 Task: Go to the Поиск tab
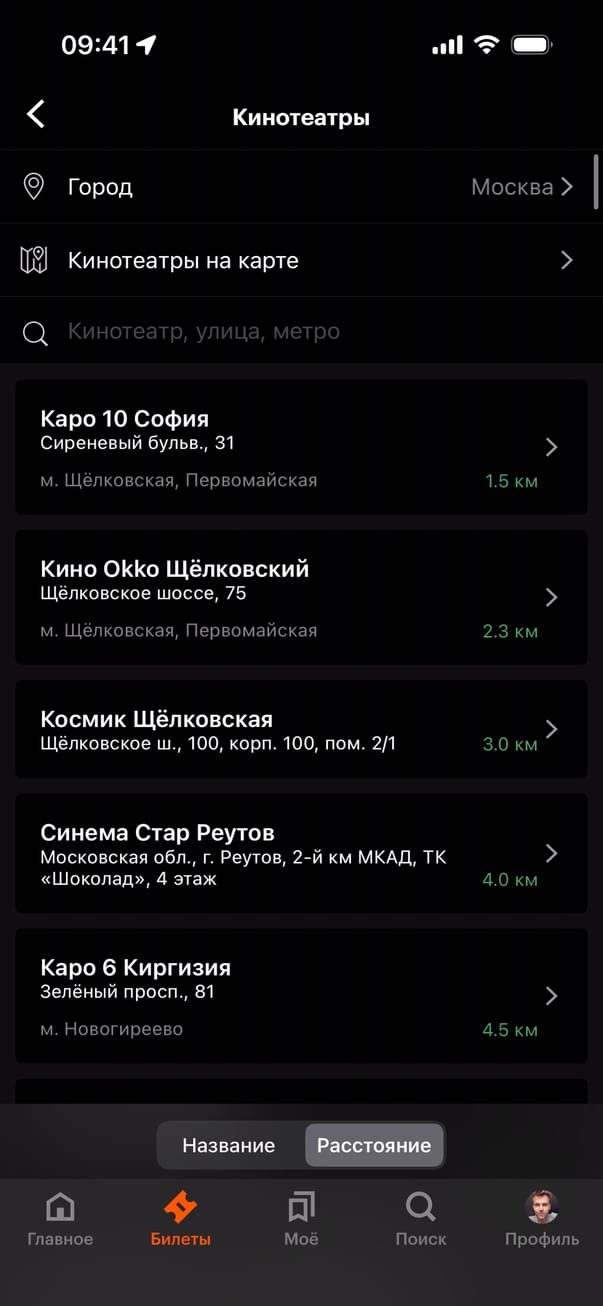pos(421,1220)
